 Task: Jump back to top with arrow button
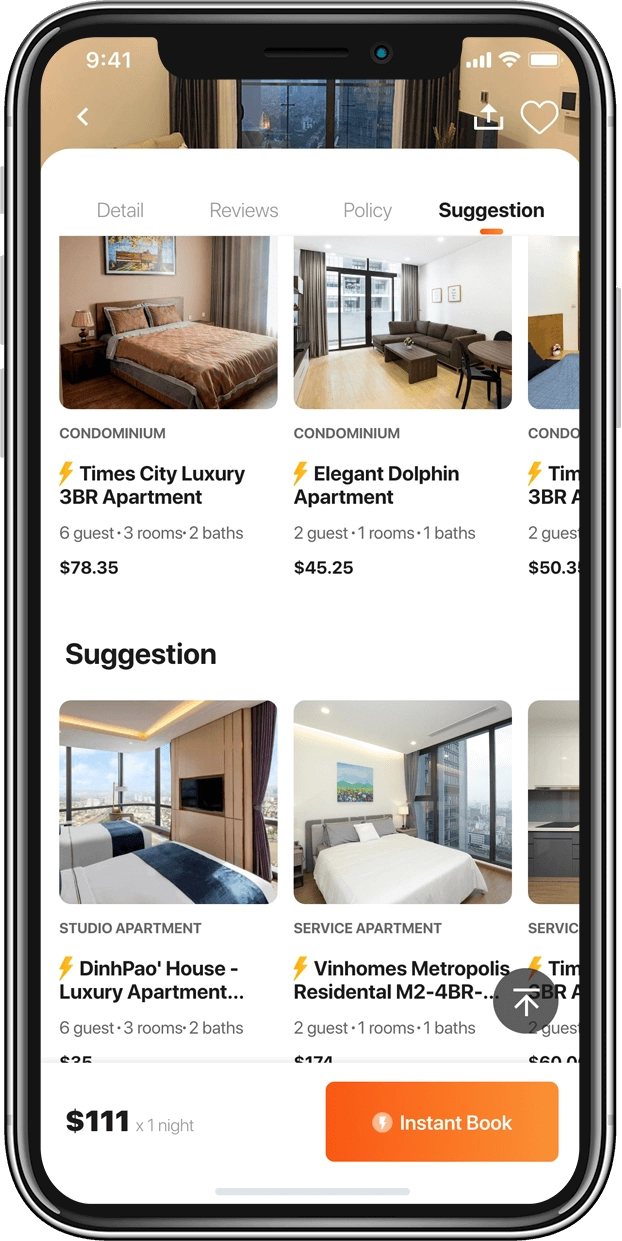[x=525, y=1001]
